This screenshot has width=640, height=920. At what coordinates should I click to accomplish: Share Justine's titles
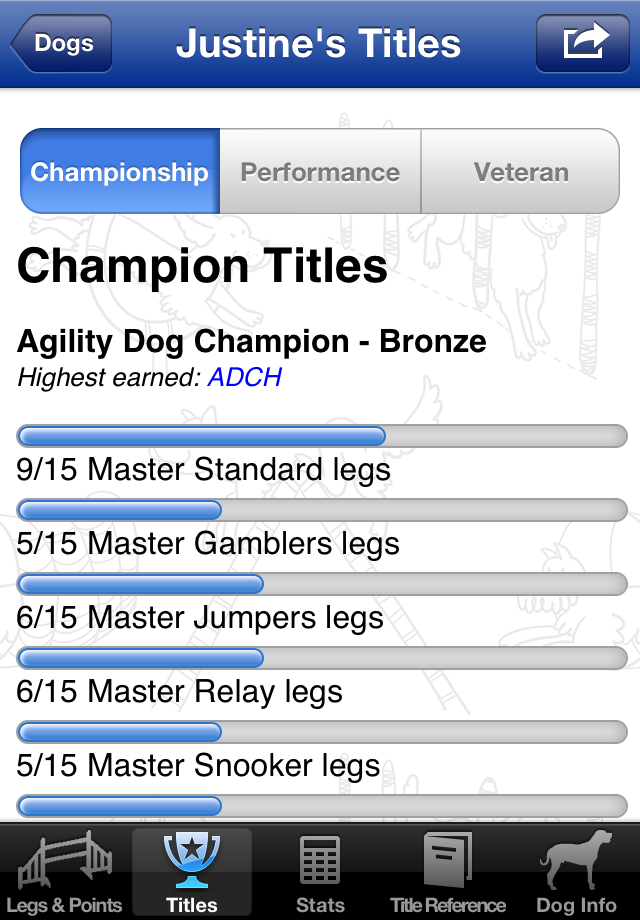582,44
